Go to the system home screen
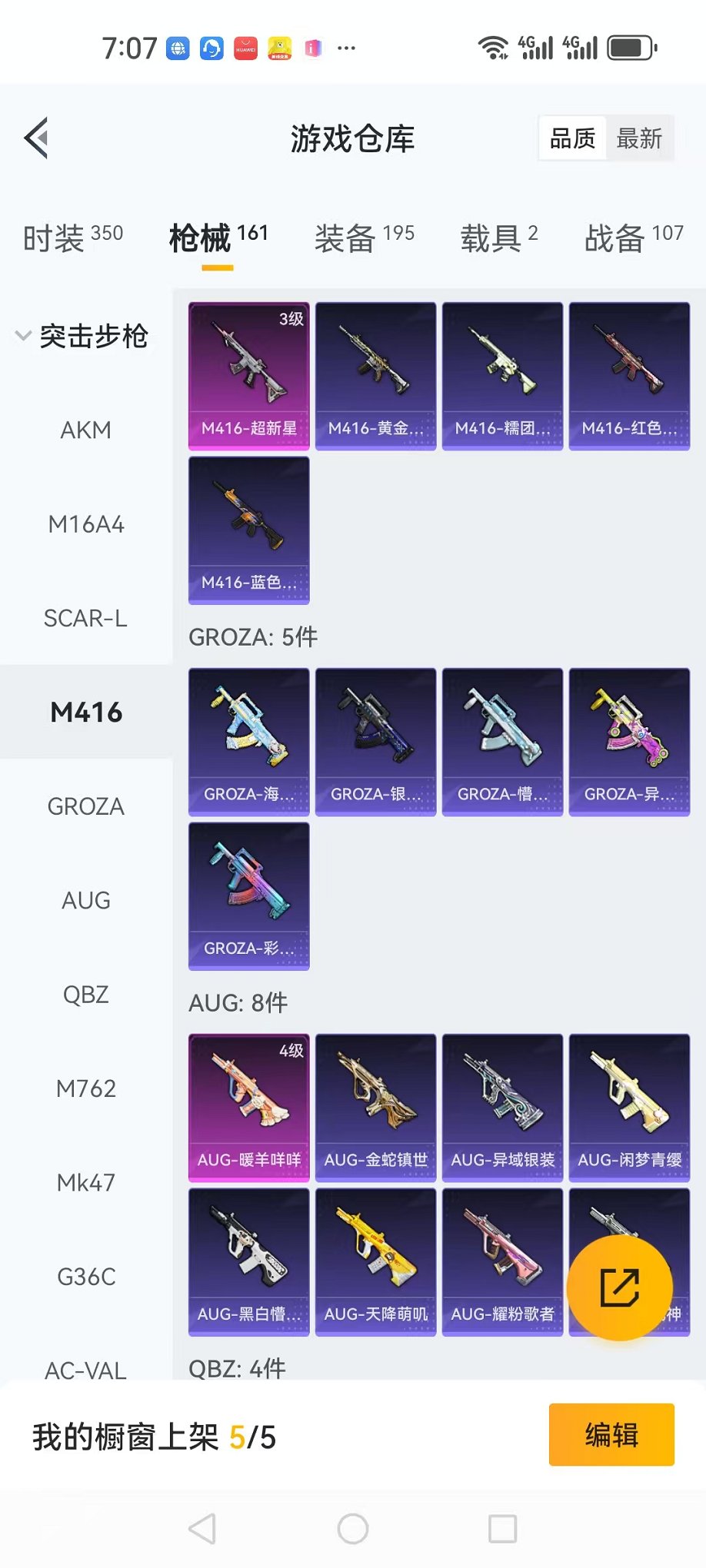706x1568 pixels. coord(353,1529)
